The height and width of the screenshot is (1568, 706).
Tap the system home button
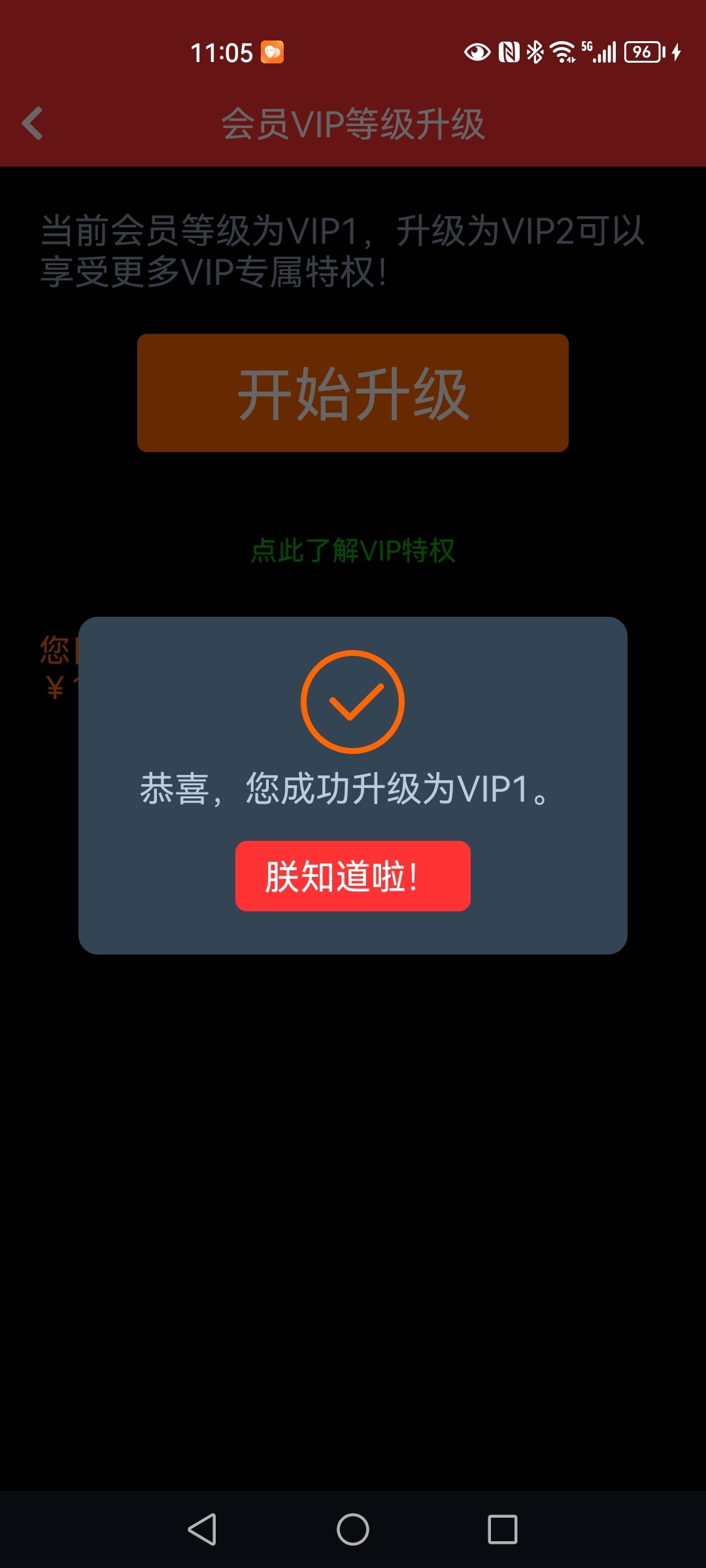[353, 1529]
